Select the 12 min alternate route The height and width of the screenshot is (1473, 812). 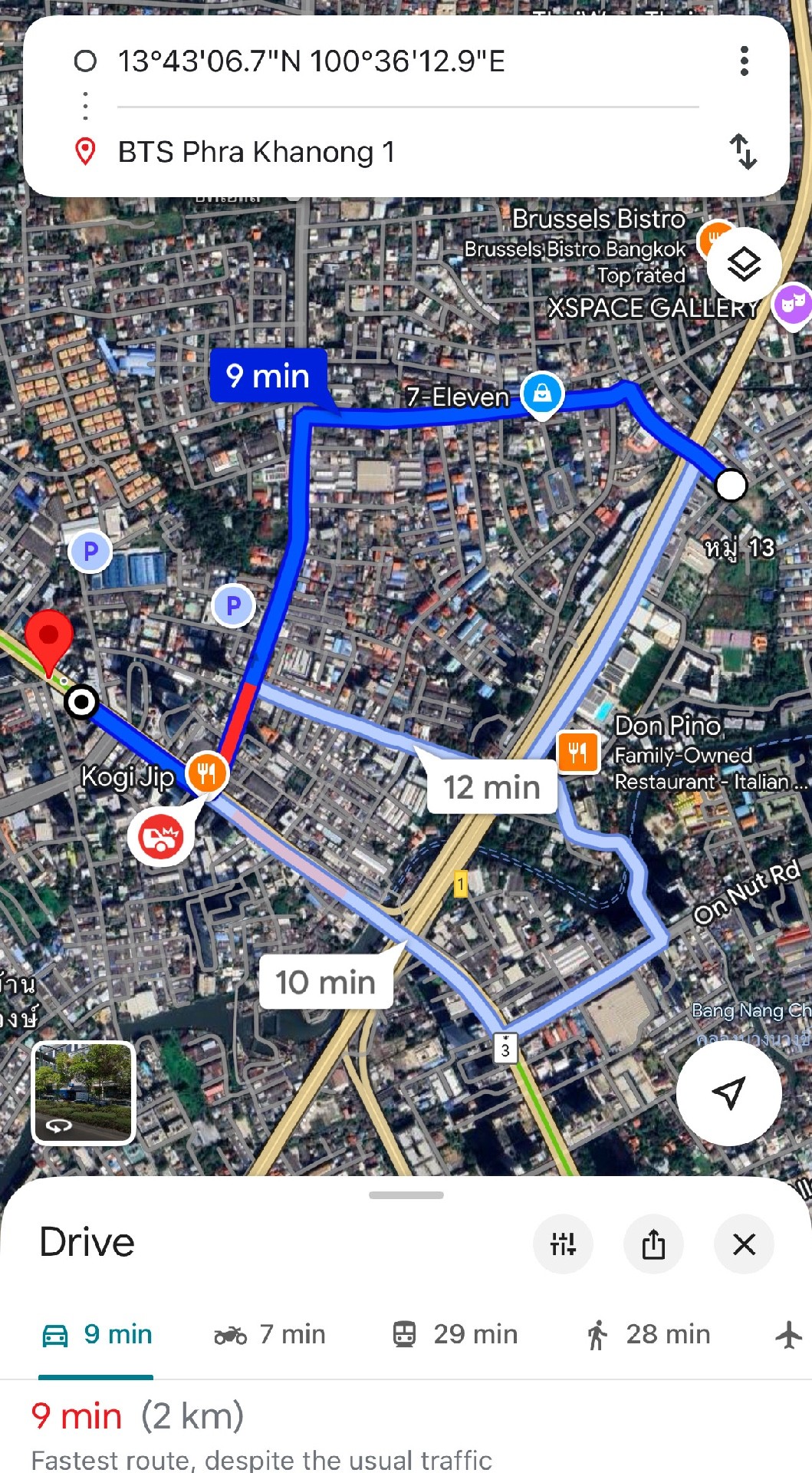[x=491, y=786]
